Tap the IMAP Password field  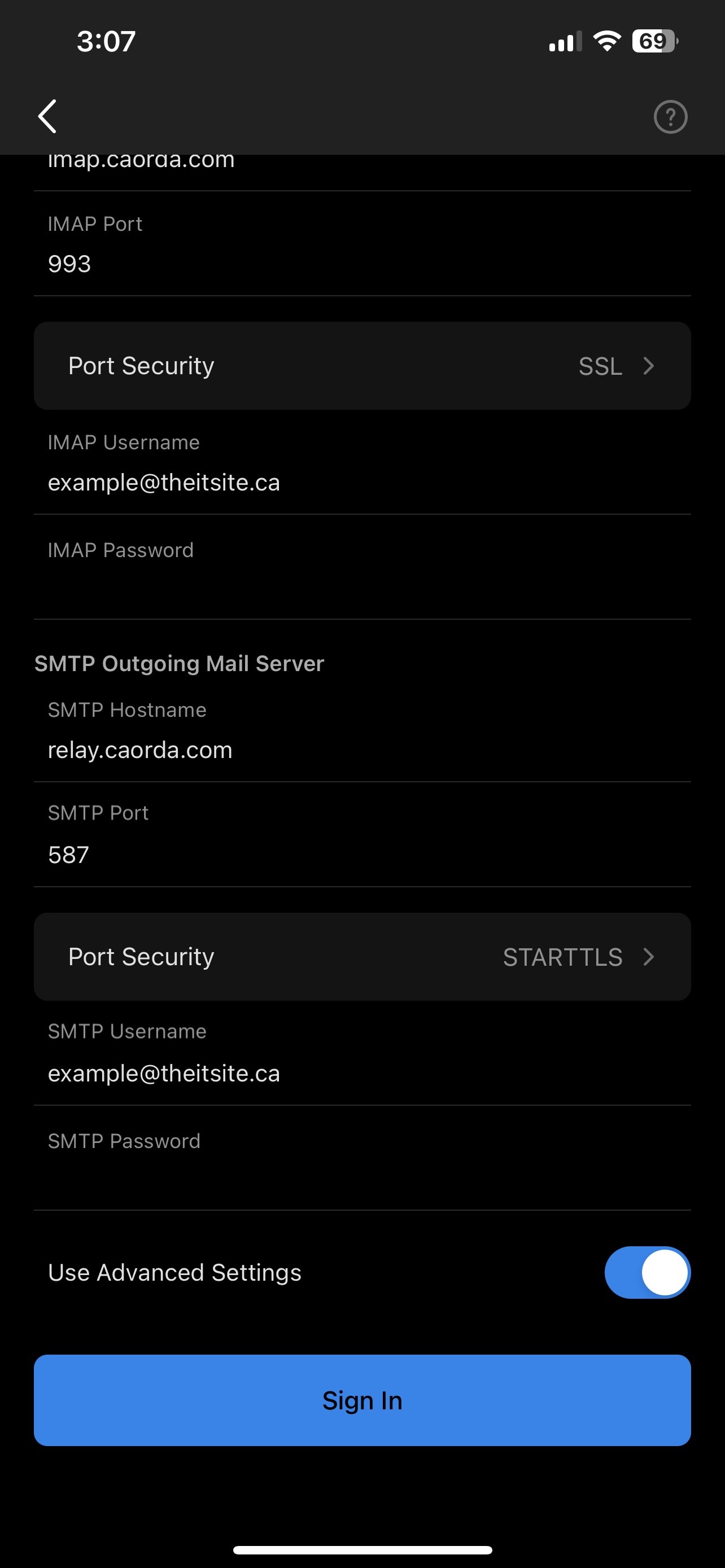(x=362, y=567)
